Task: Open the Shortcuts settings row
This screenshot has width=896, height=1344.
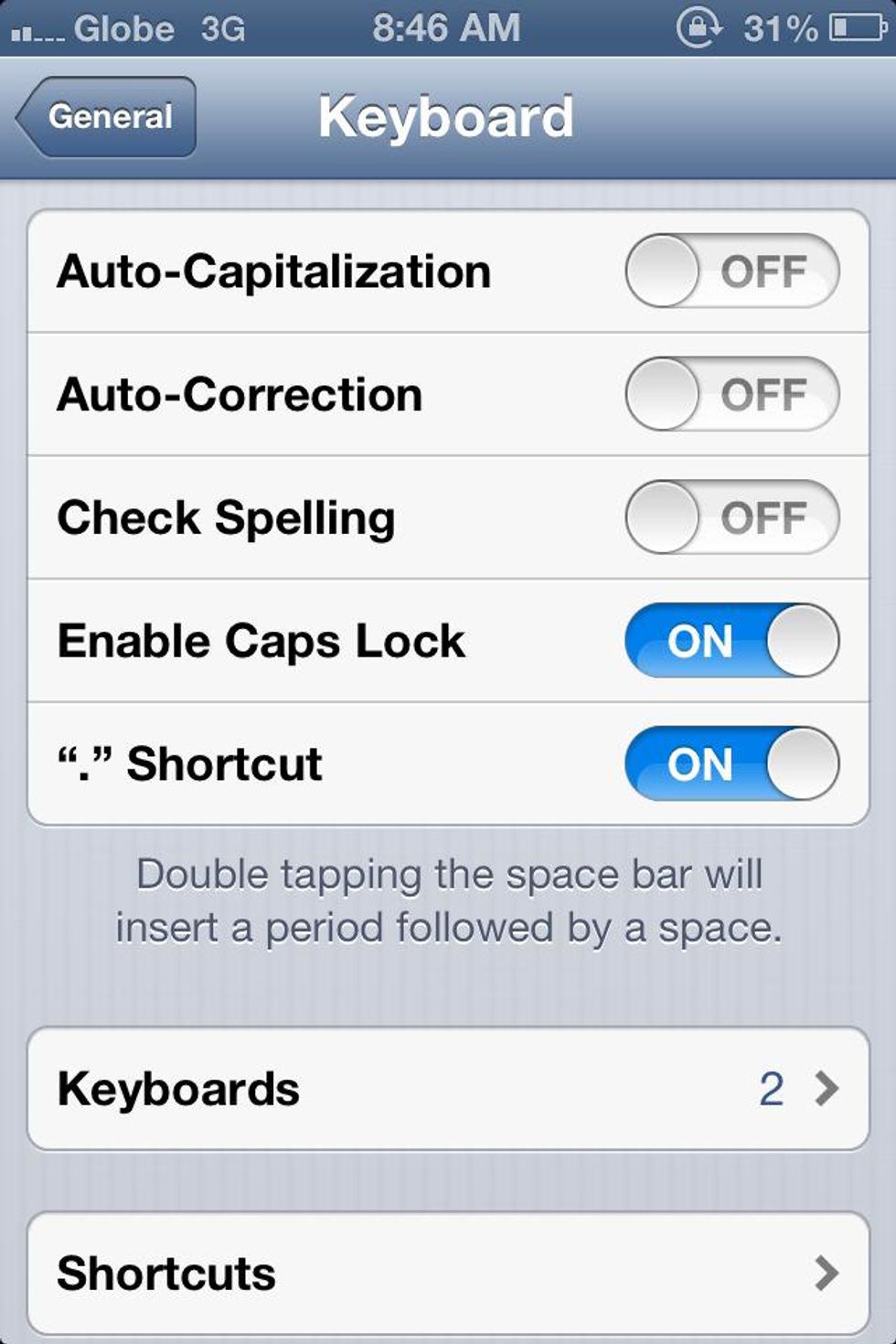Action: (x=448, y=1273)
